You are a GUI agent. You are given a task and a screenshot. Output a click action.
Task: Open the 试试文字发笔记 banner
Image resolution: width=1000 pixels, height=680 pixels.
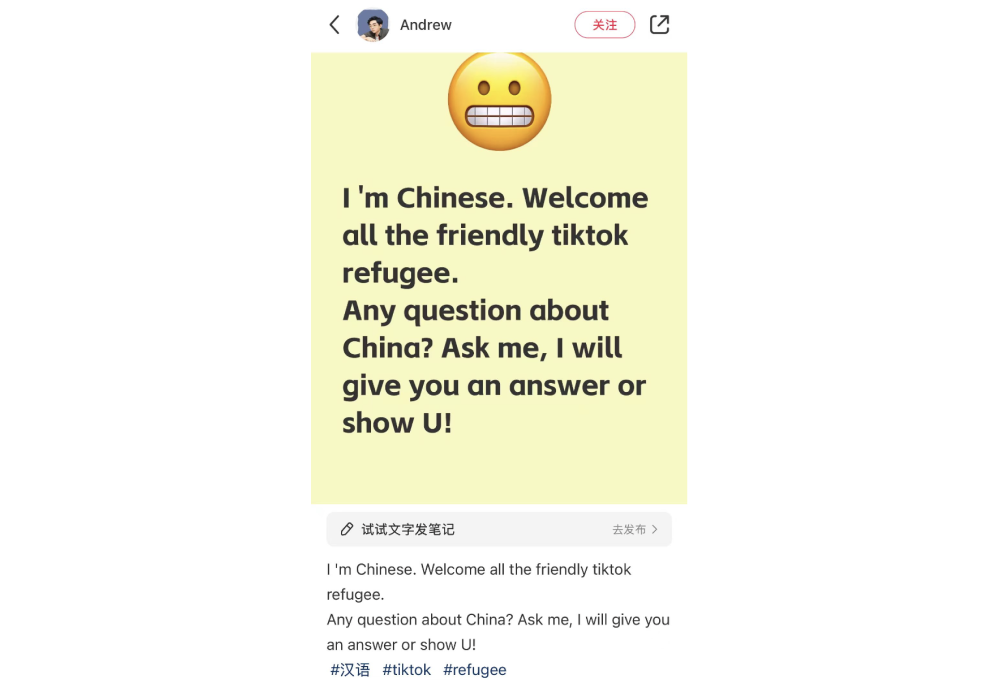[498, 529]
